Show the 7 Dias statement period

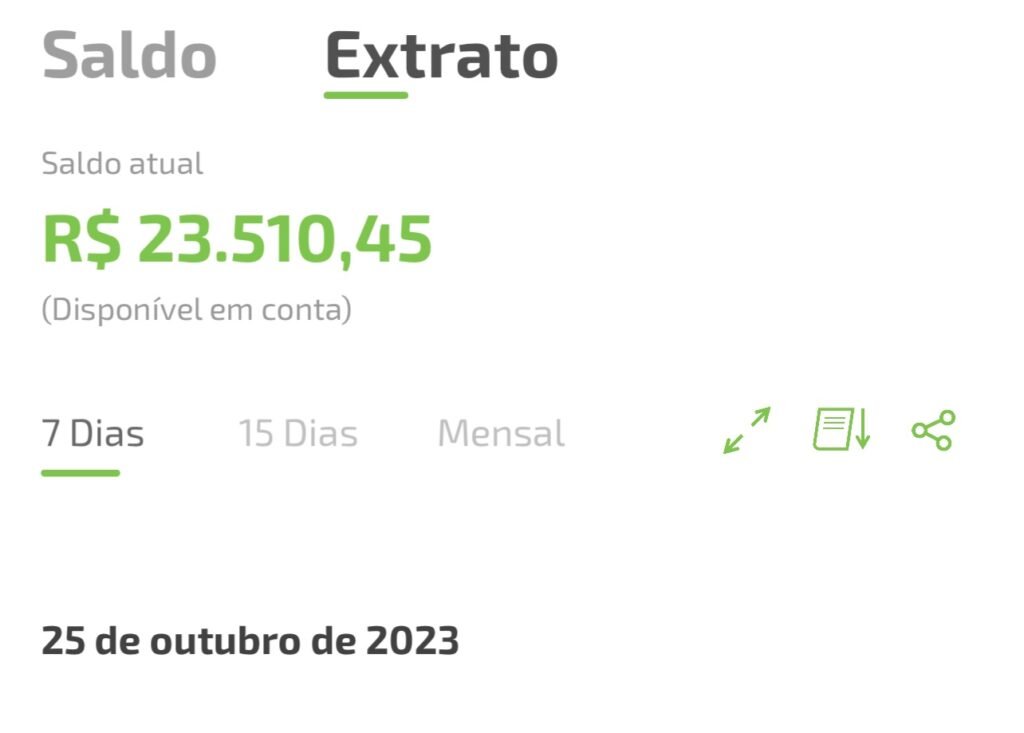[x=93, y=434]
